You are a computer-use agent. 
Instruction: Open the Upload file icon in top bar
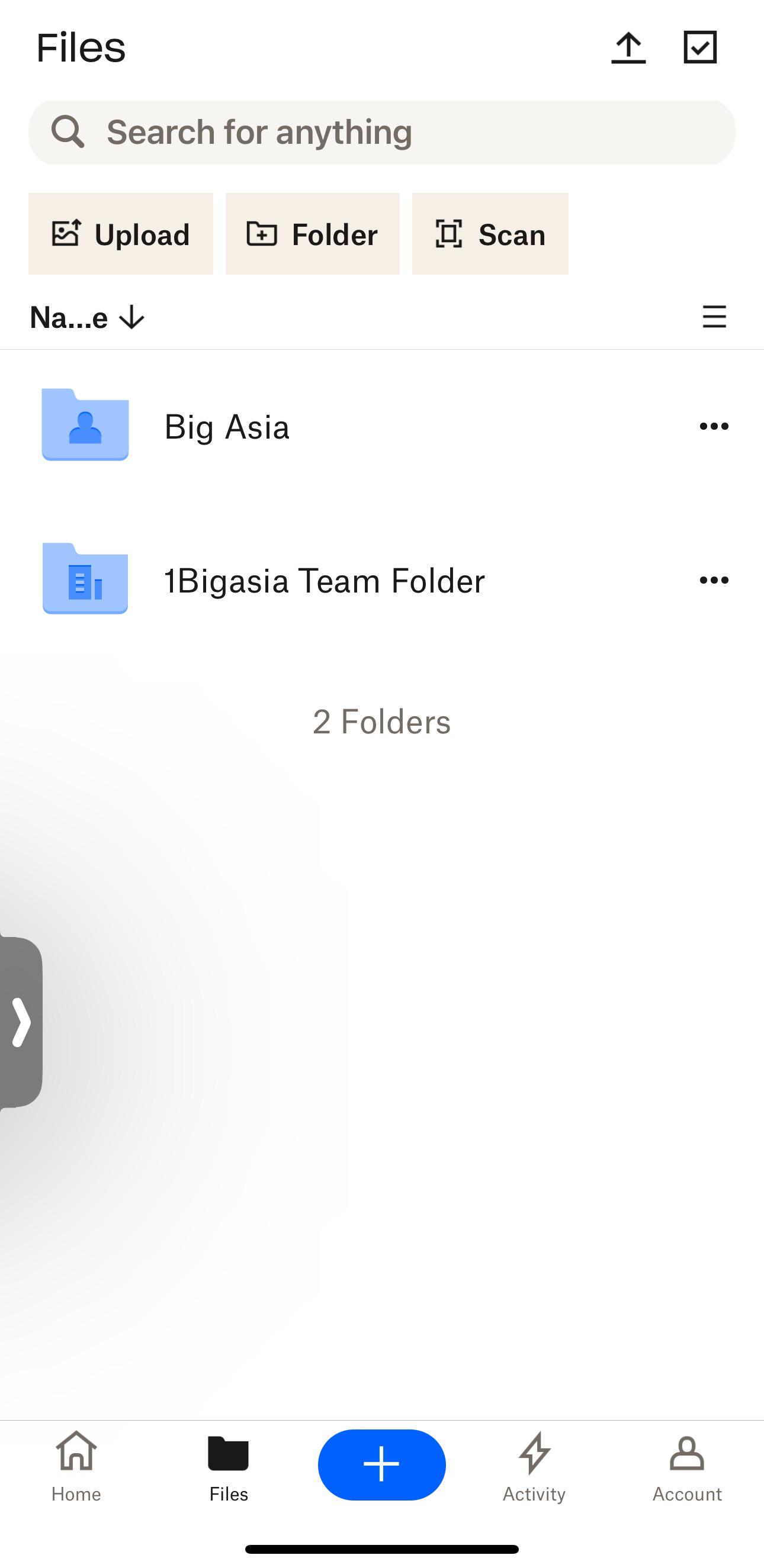coord(628,47)
